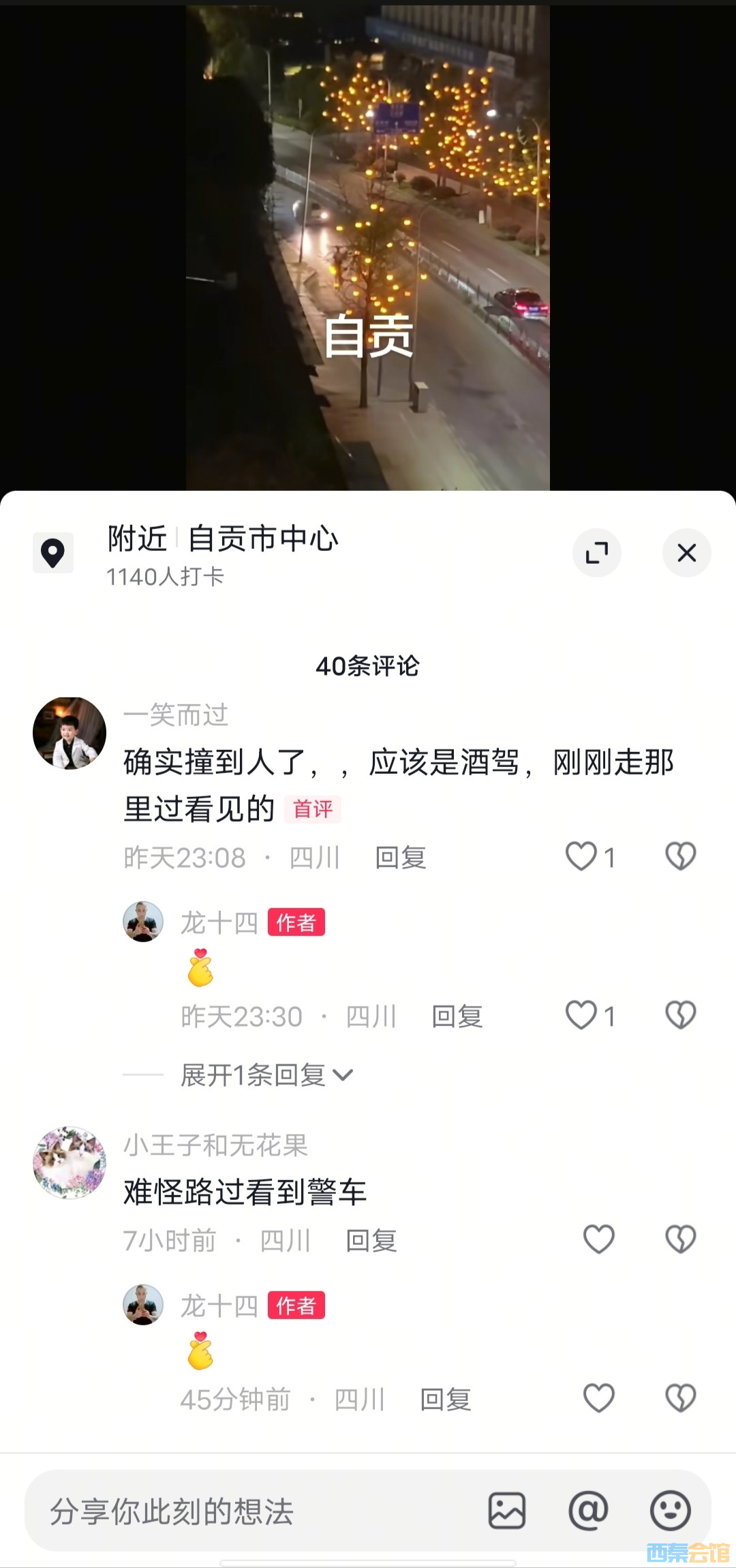
Task: Expand 展开1条回复
Action: 266,1075
